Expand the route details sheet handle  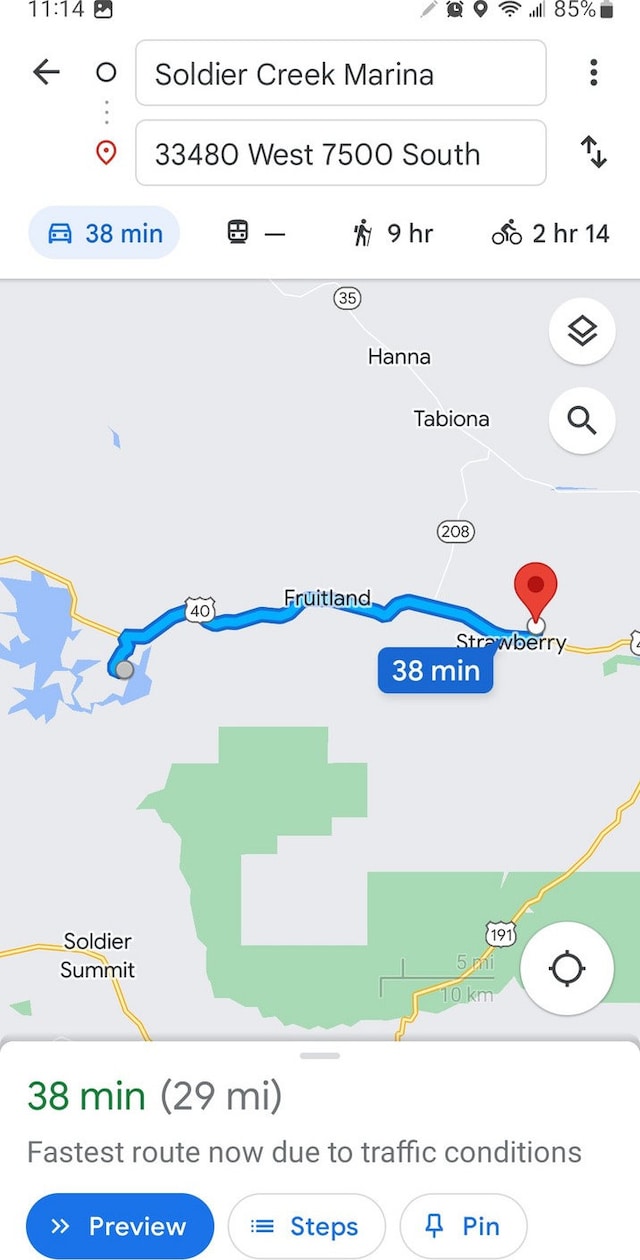(x=320, y=1056)
